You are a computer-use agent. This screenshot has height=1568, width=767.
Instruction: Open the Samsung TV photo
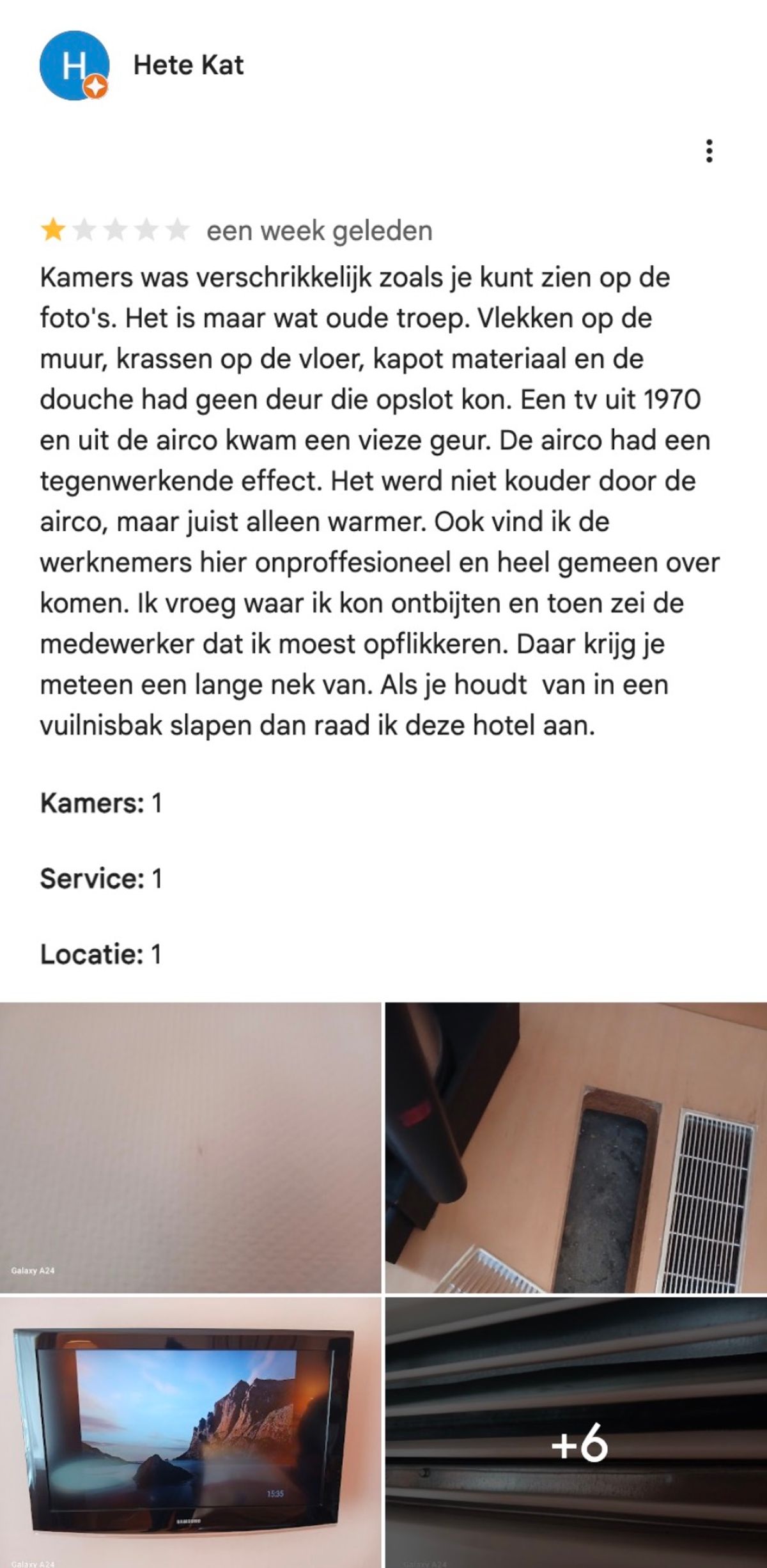(190, 1432)
